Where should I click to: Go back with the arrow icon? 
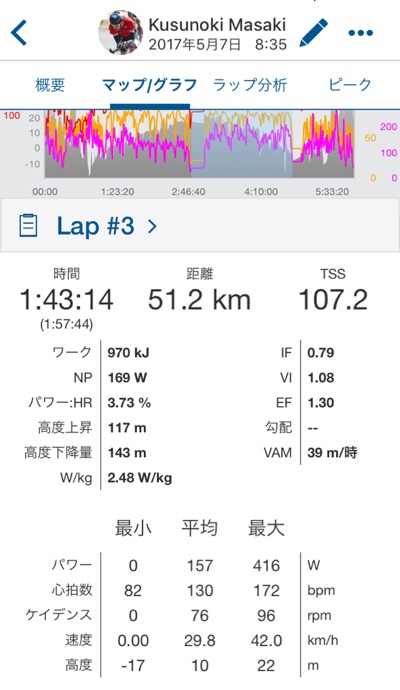[19, 33]
